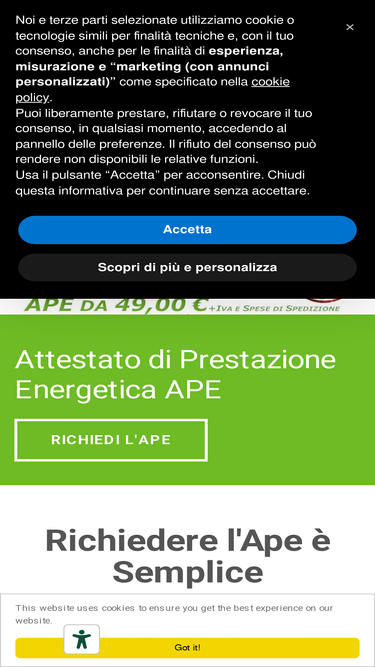Dismiss cookie banner with Got it!
This screenshot has height=667, width=375.
pos(188,648)
